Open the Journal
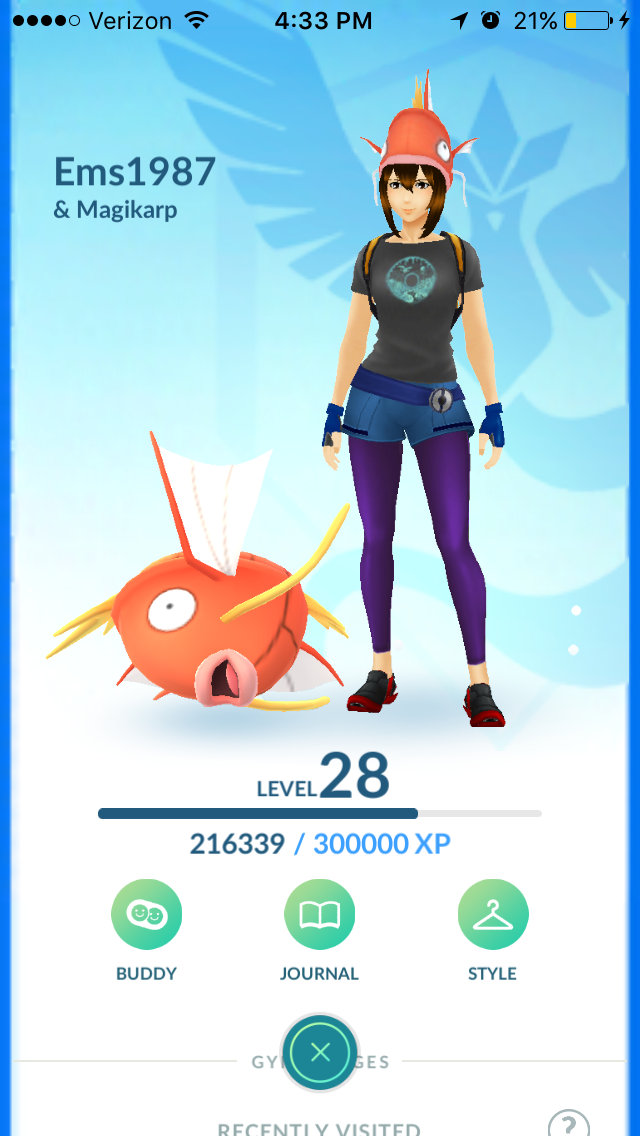Viewport: 640px width, 1136px height. pos(319,914)
